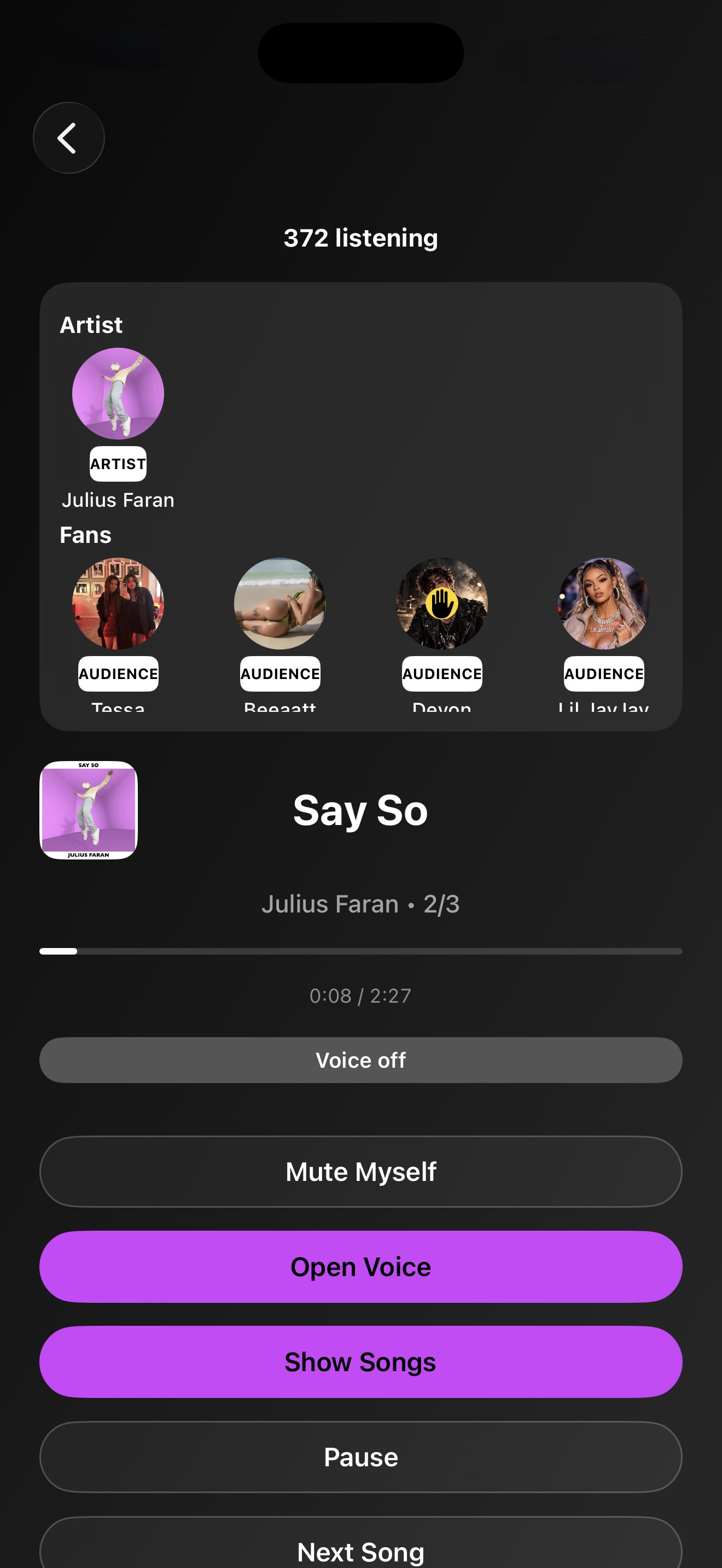Enable Open Voice mode

click(361, 1267)
